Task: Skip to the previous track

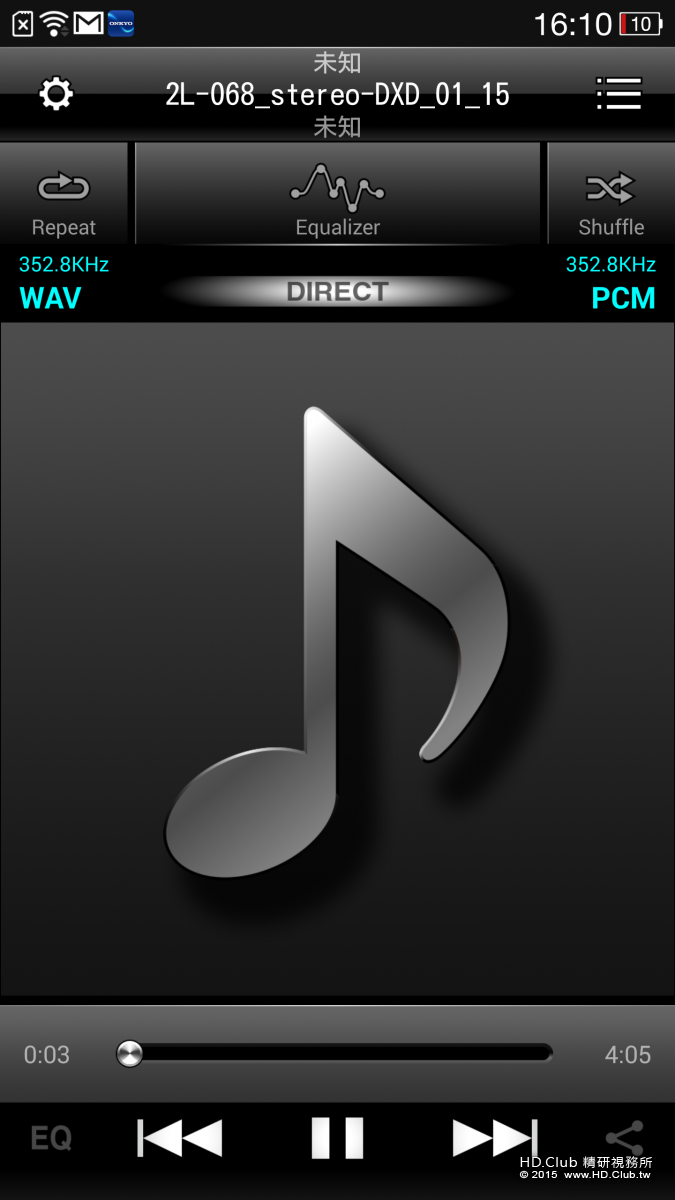Action: (181, 1138)
